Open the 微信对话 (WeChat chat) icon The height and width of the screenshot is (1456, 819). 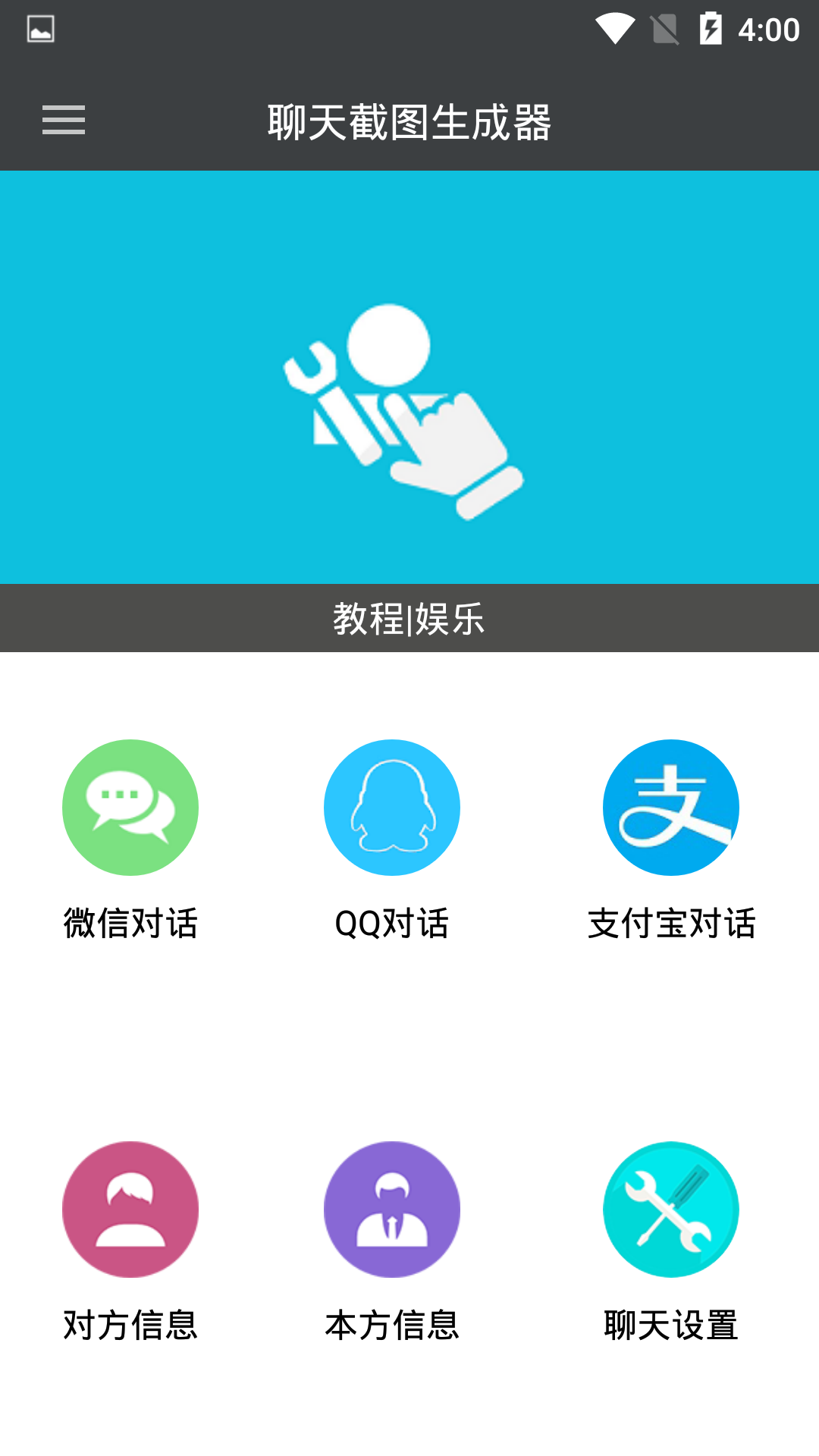[130, 807]
